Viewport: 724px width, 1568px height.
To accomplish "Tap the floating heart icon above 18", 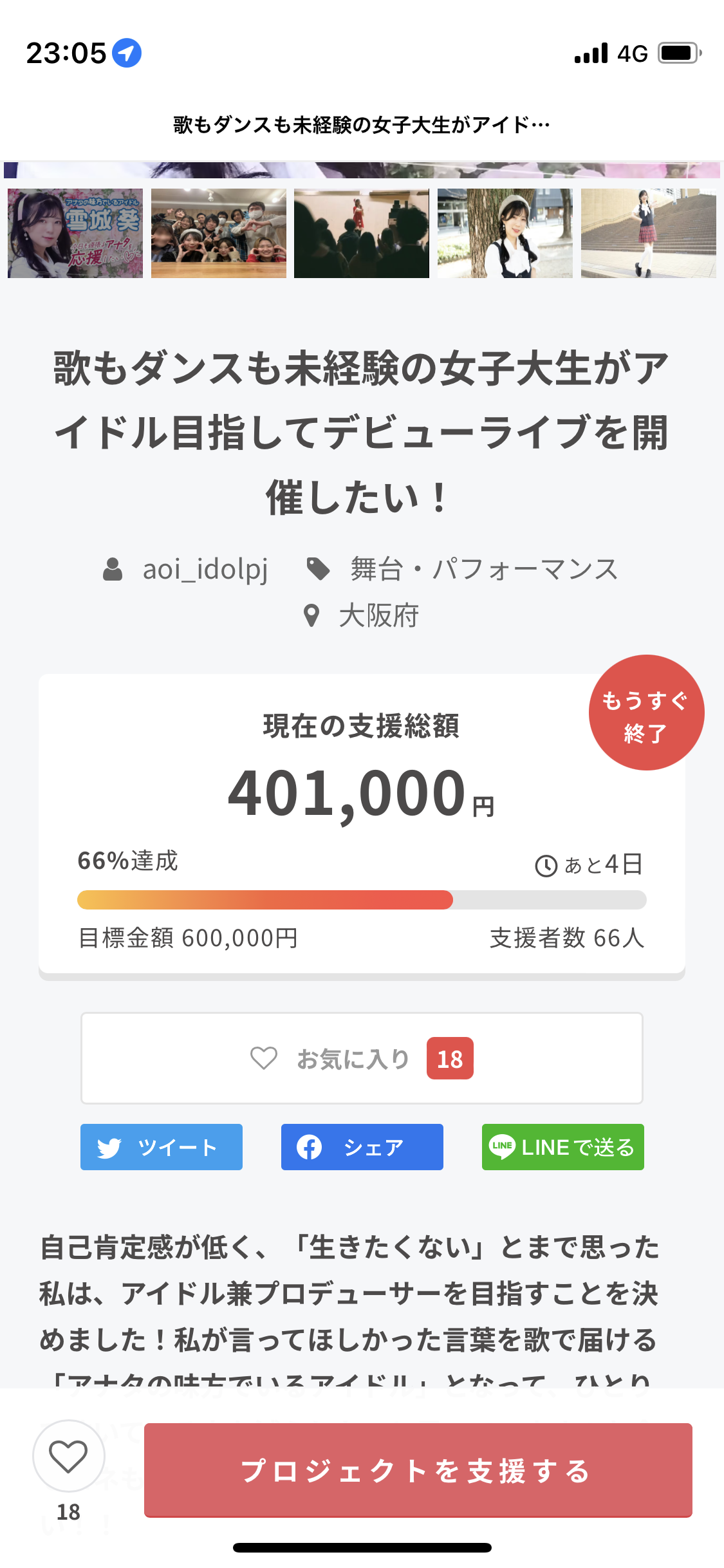I will point(68,1456).
